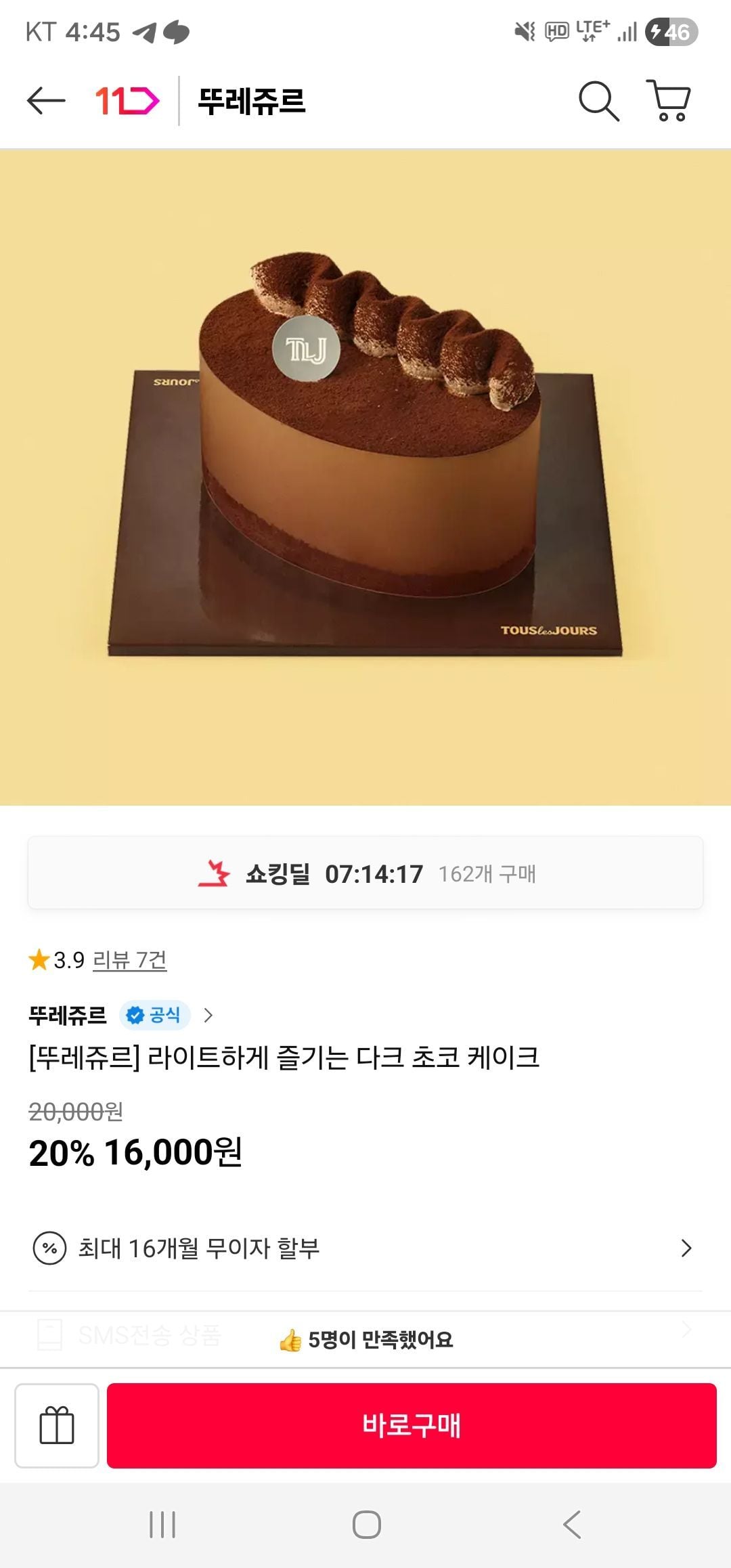
Task: Go back using the top arrow
Action: pyautogui.click(x=46, y=101)
